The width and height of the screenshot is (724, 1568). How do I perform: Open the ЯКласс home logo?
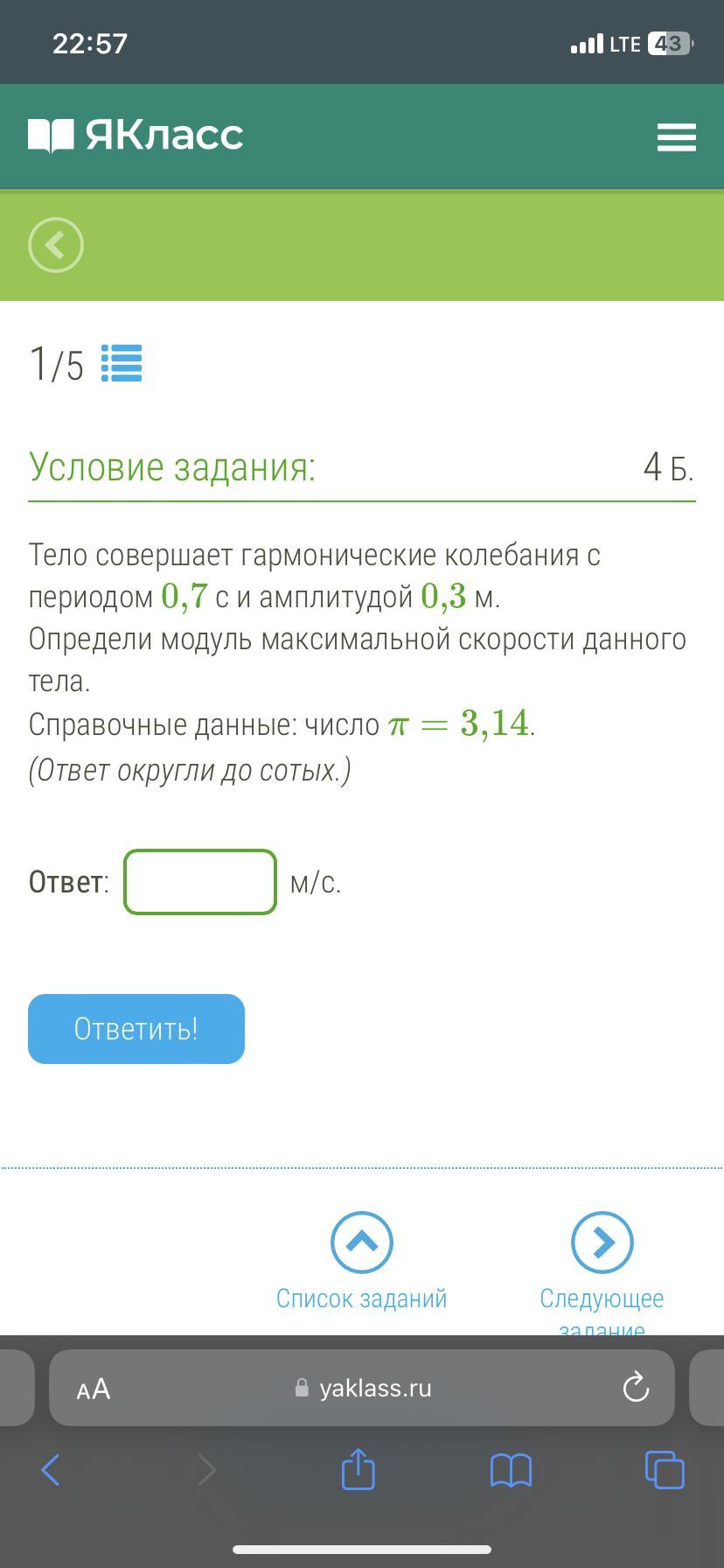click(x=136, y=136)
